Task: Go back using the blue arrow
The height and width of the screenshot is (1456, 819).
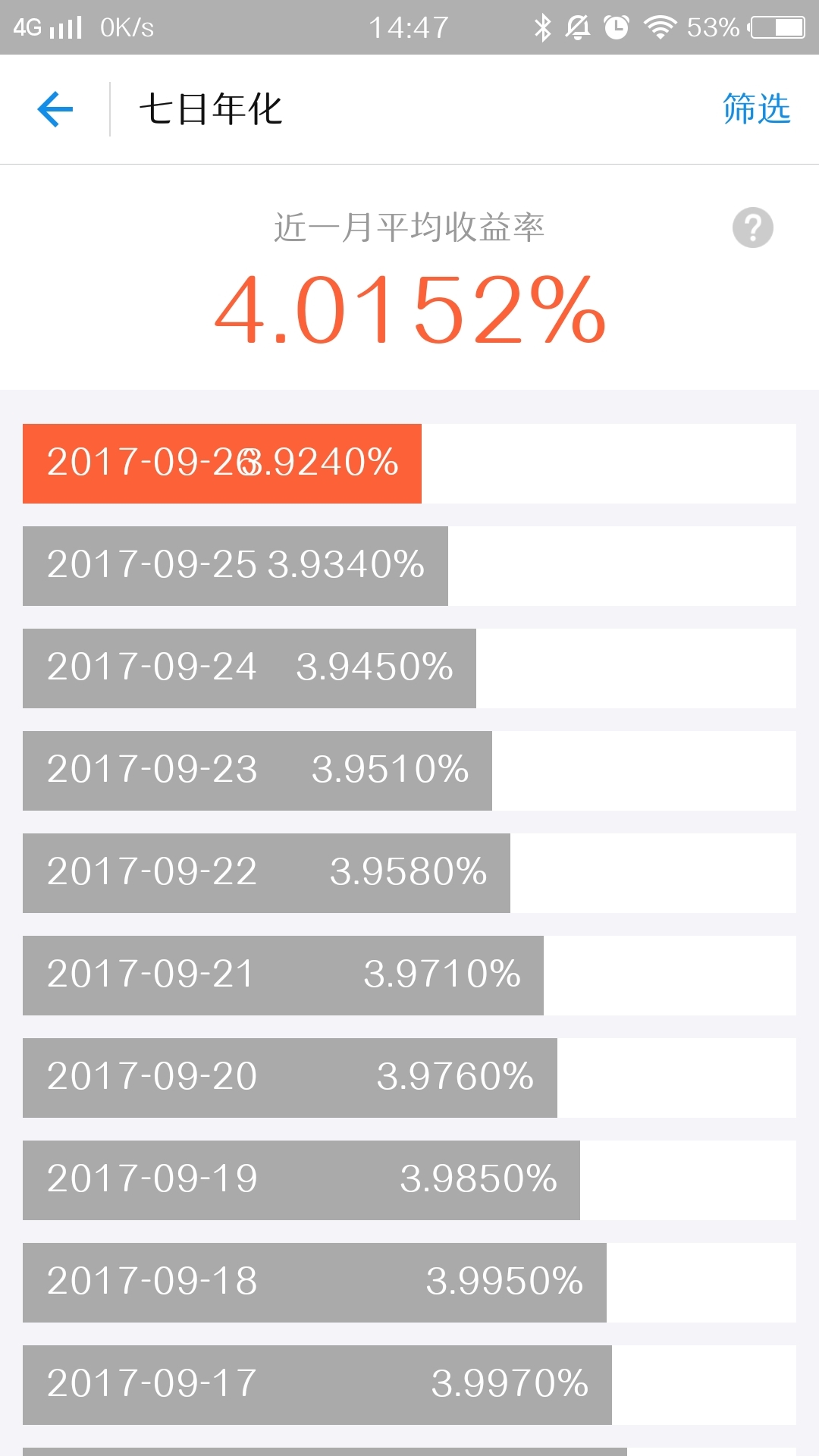Action: click(x=55, y=109)
